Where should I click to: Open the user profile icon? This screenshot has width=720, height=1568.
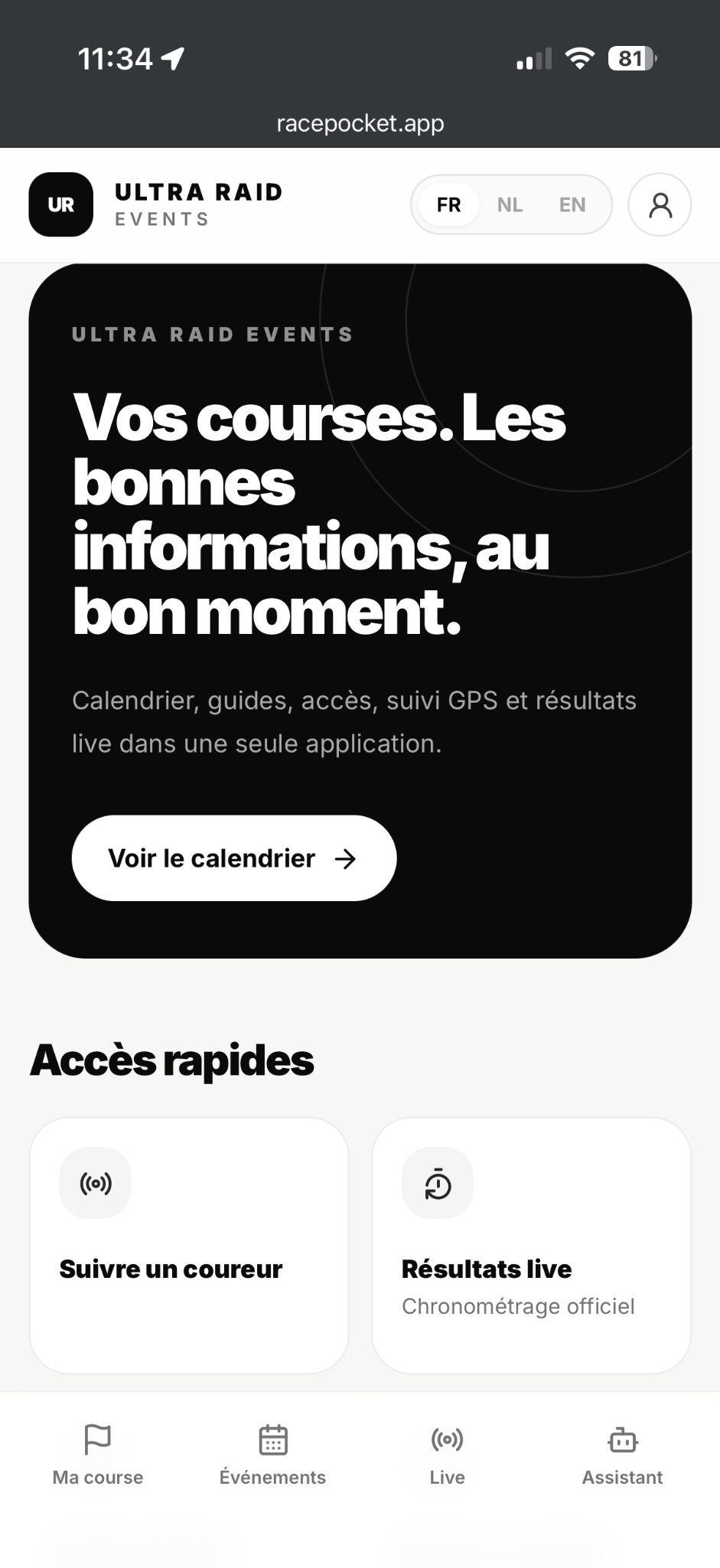click(x=660, y=204)
